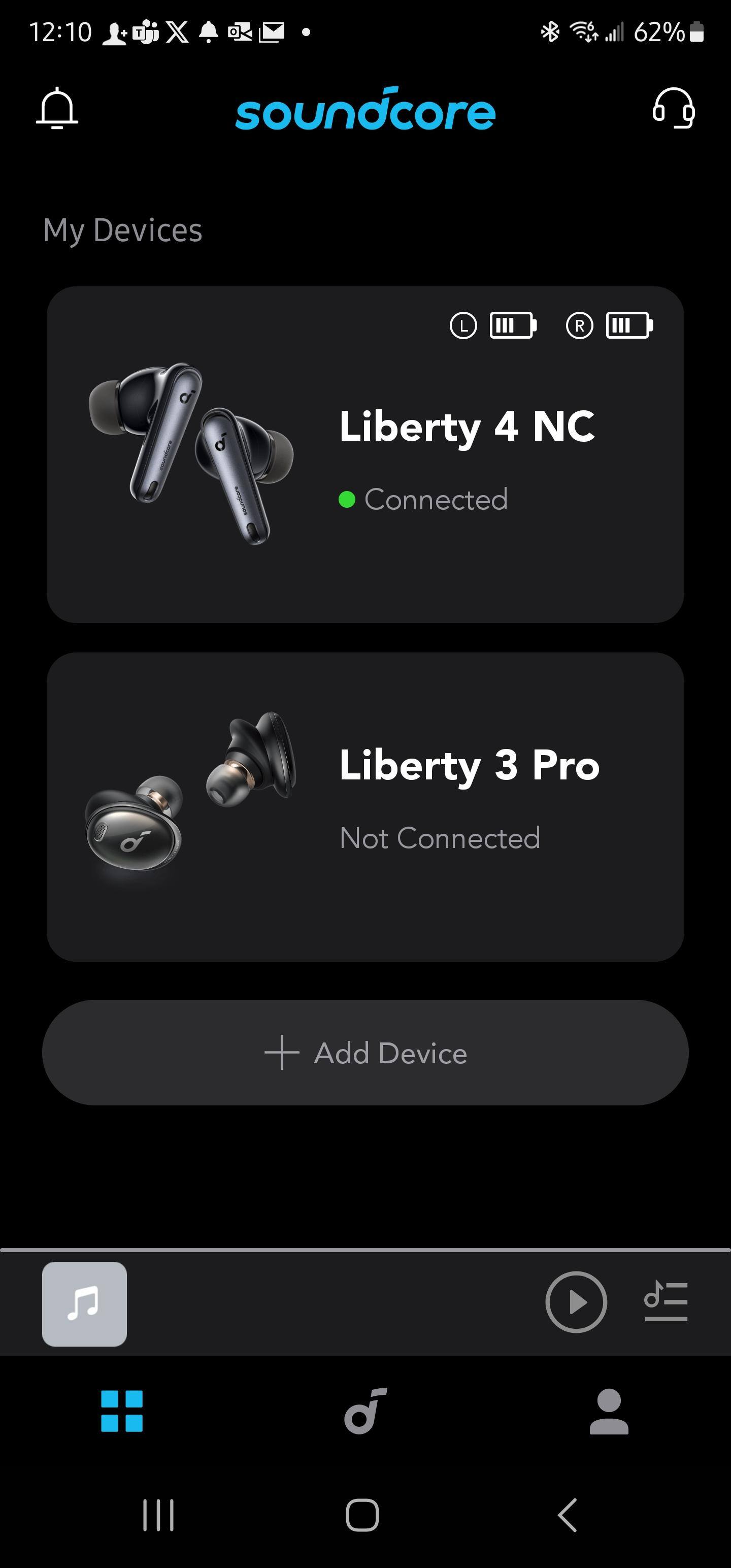Screen dimensions: 731x1568
Task: Open customer support headset icon
Action: coord(673,108)
